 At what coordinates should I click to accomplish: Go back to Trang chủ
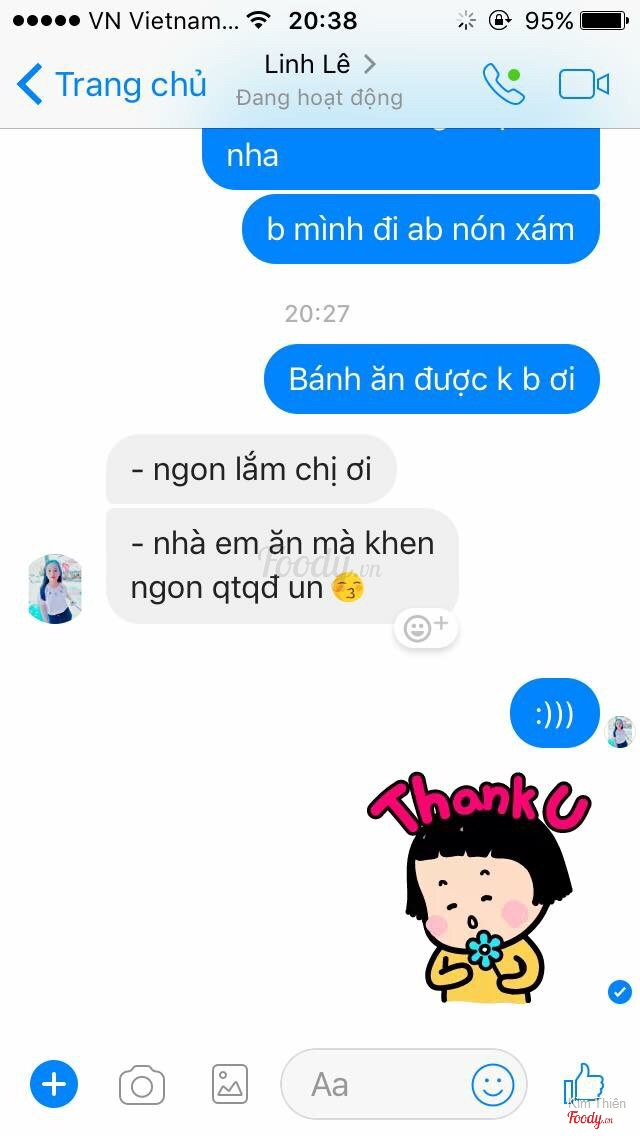(x=110, y=85)
